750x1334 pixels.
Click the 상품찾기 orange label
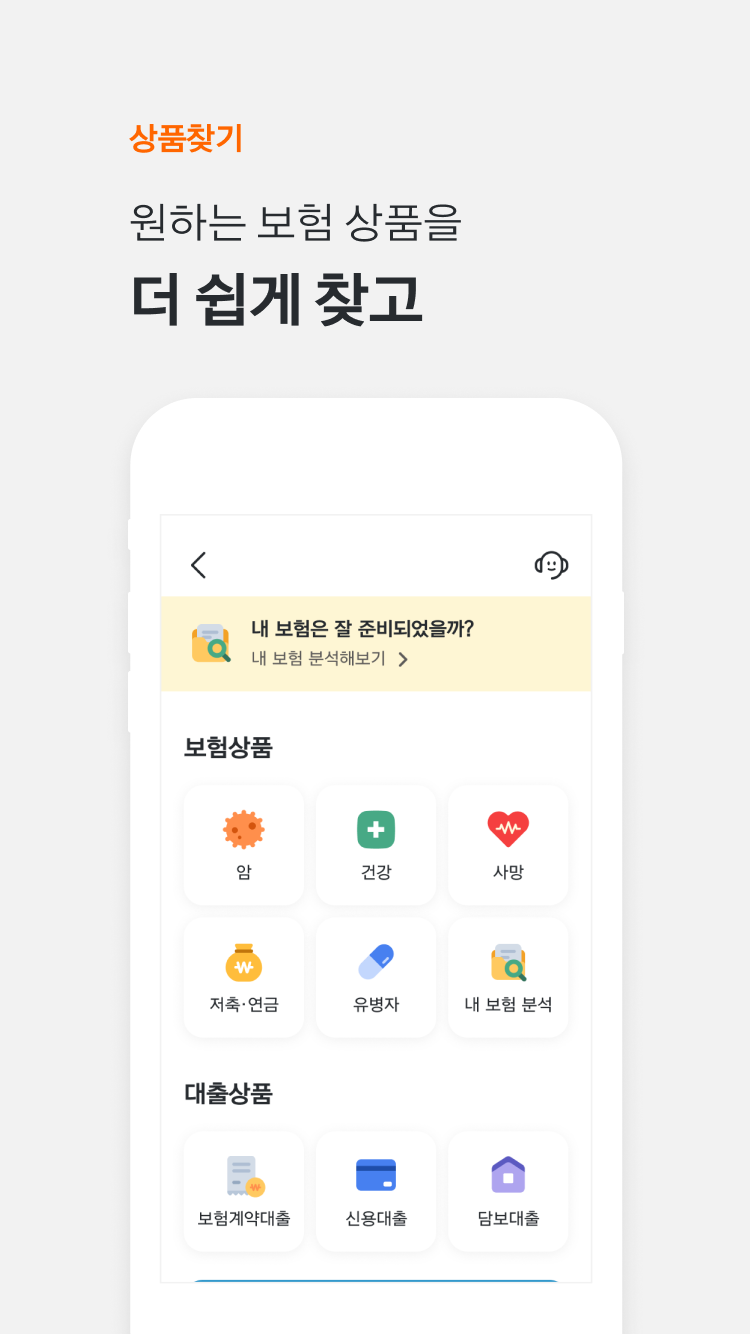point(185,137)
